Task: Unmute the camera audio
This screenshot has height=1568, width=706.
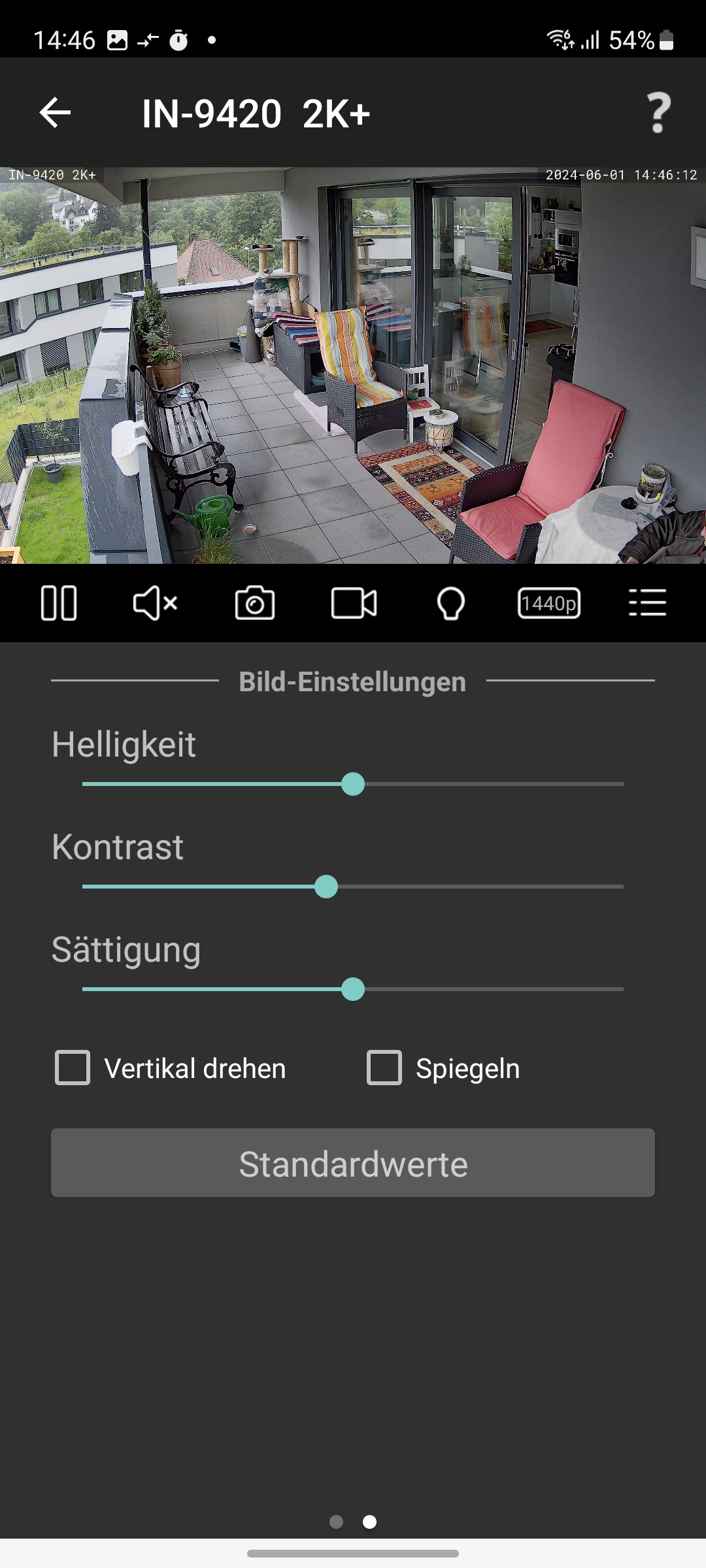Action: [156, 602]
